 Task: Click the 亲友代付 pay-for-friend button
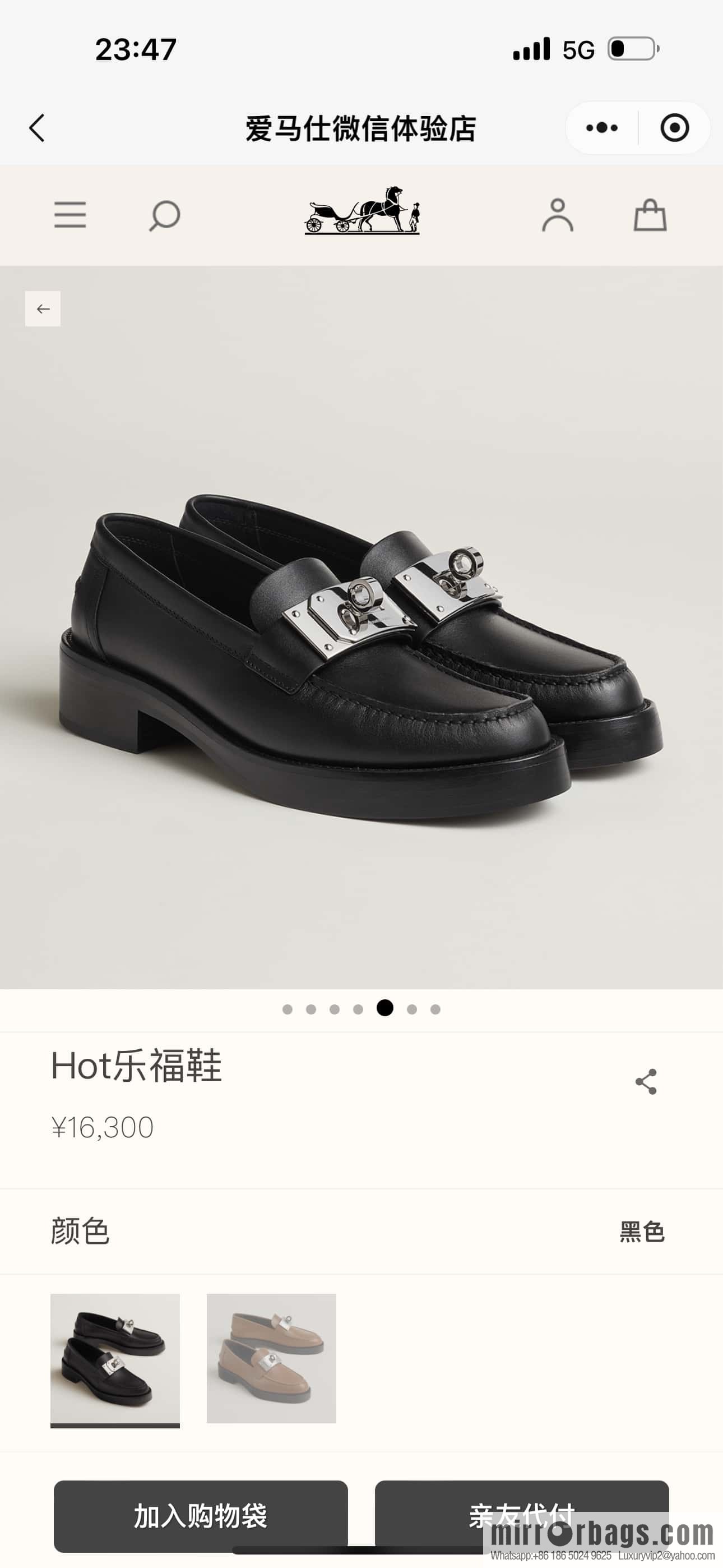[x=522, y=1517]
